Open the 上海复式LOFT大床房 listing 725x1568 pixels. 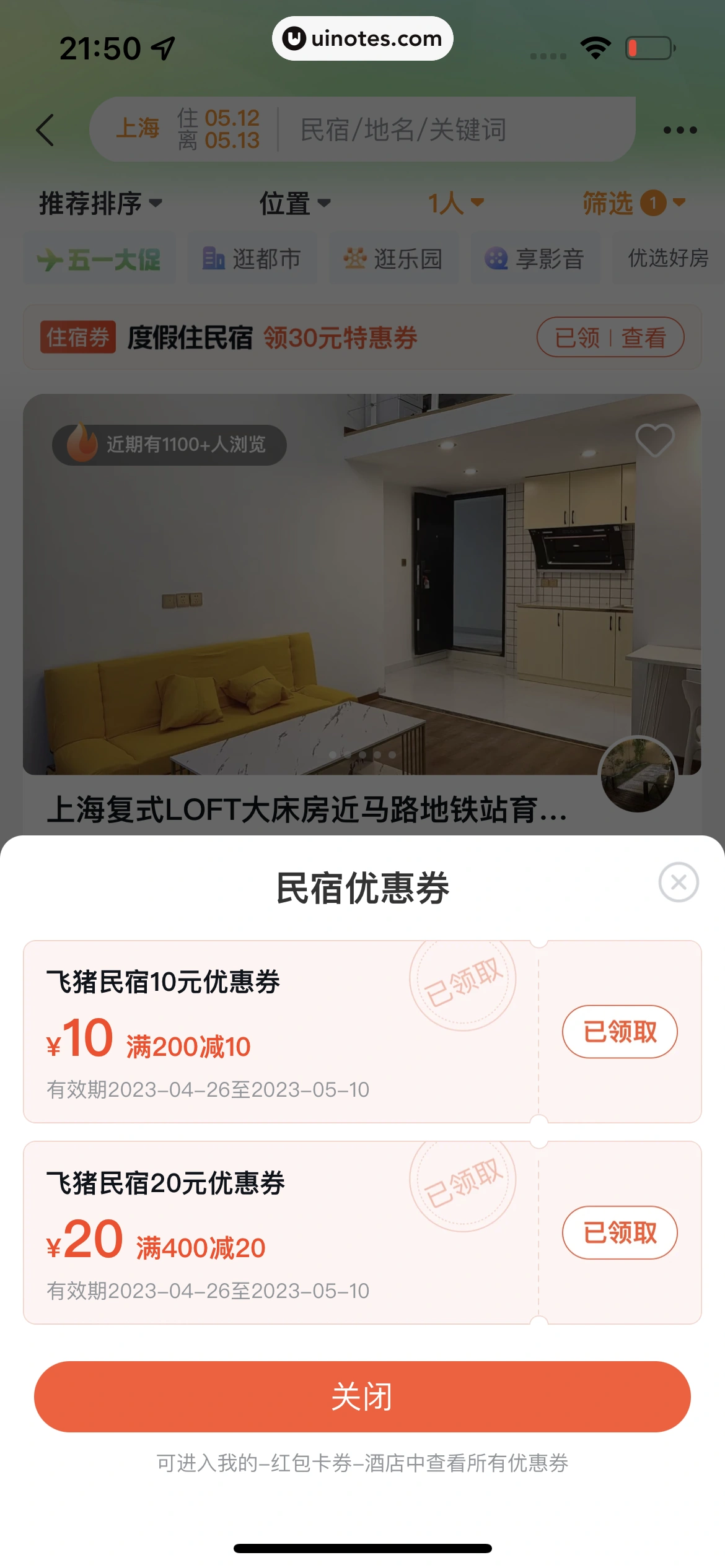click(x=307, y=809)
